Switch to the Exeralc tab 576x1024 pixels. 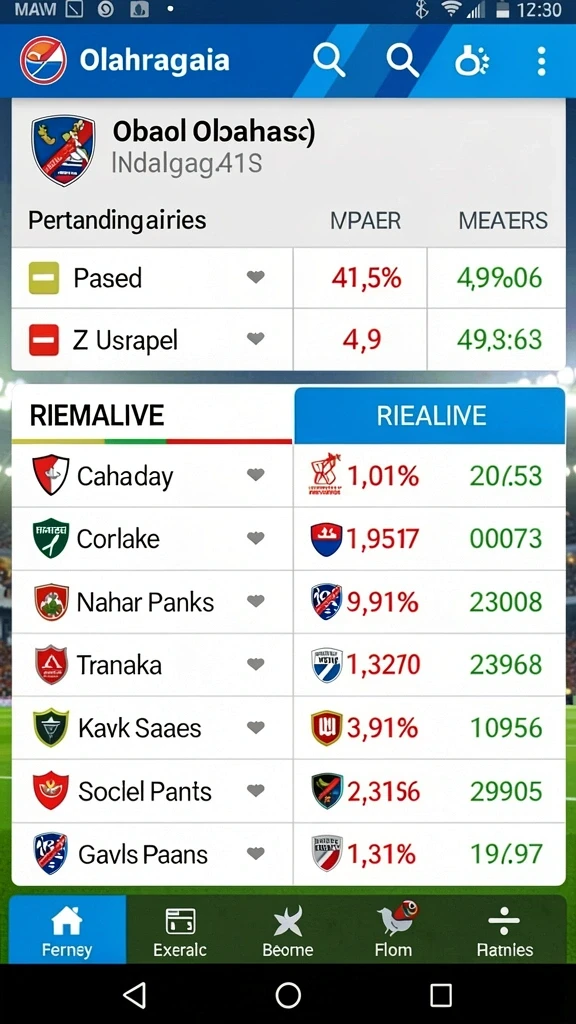pos(180,929)
